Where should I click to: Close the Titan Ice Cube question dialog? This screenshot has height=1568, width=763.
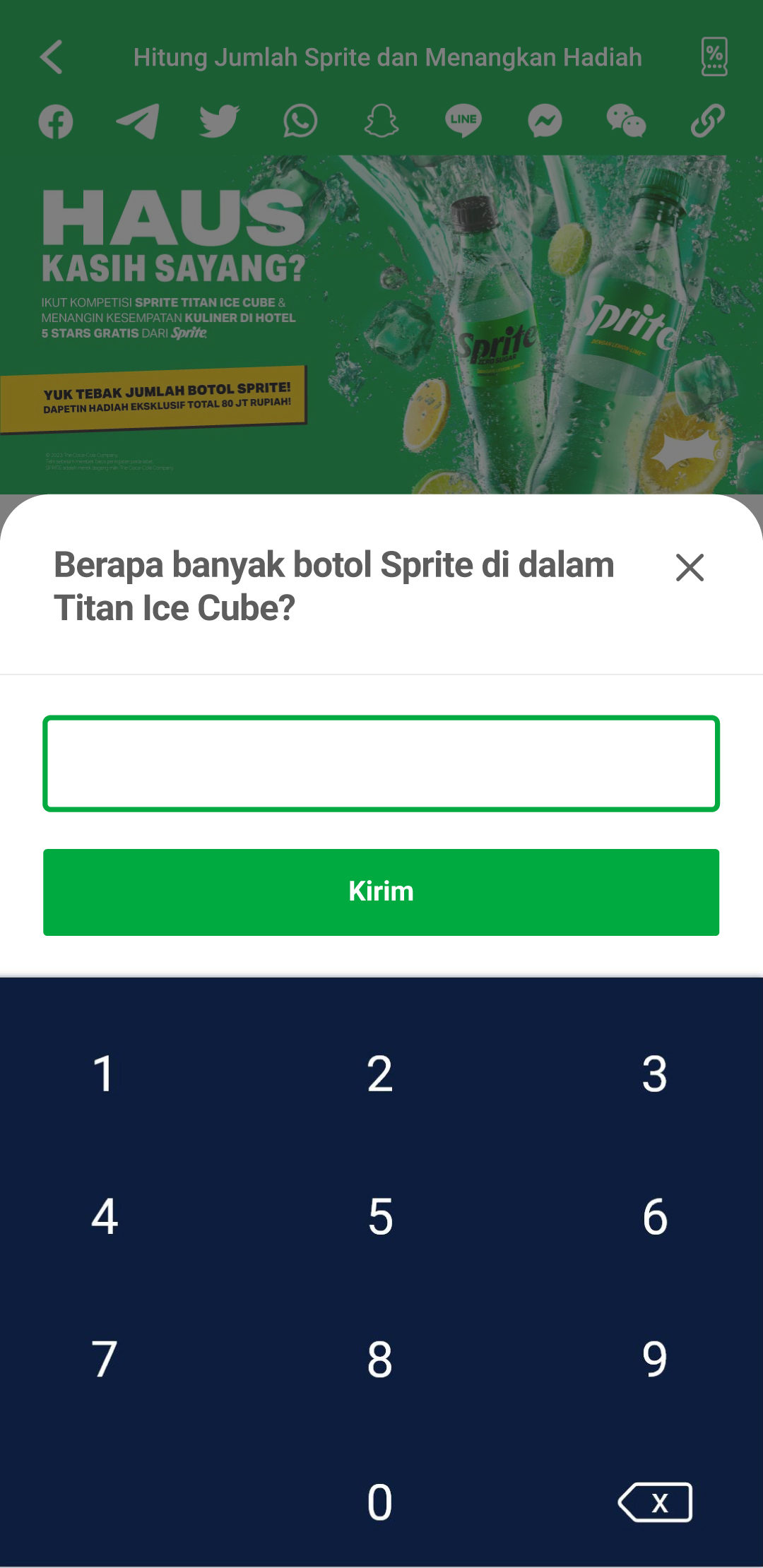tap(690, 567)
